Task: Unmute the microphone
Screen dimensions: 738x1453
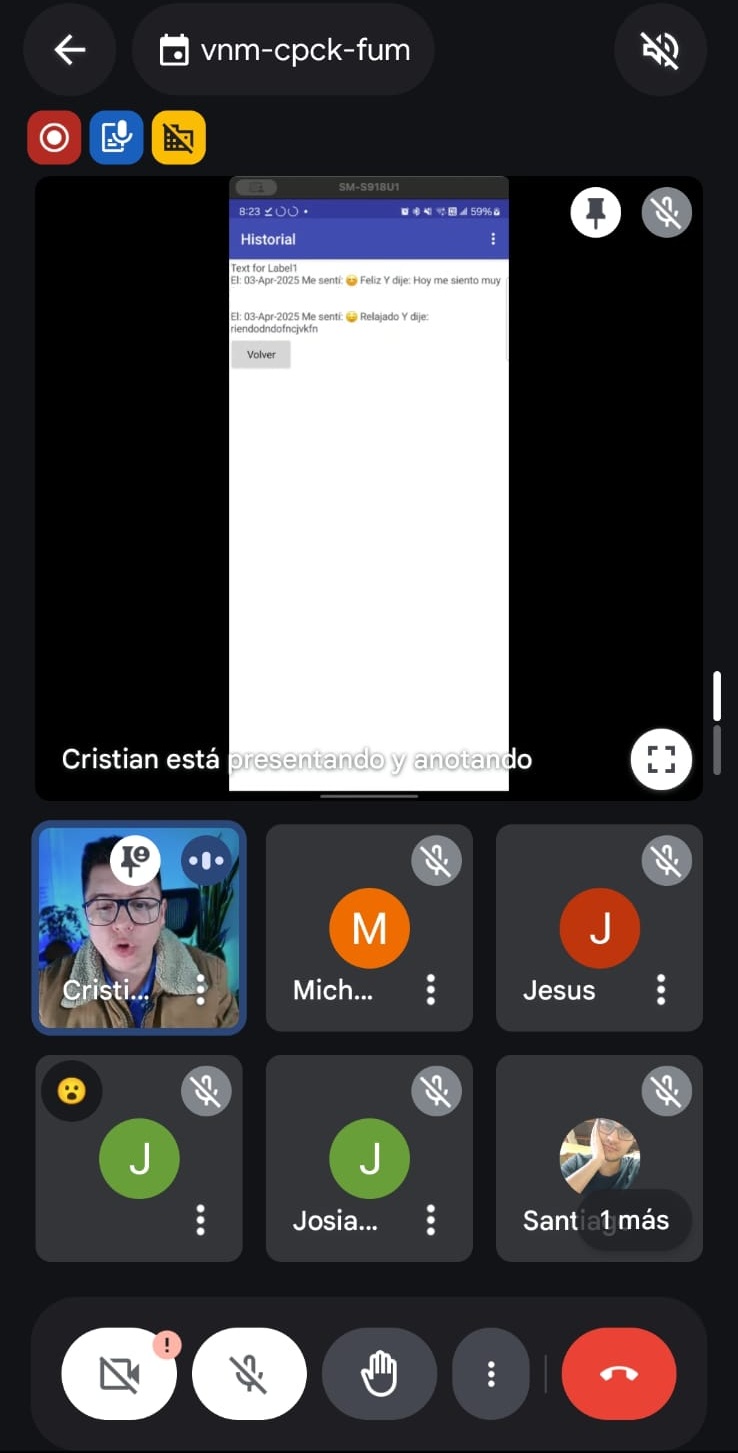Action: [x=249, y=1374]
